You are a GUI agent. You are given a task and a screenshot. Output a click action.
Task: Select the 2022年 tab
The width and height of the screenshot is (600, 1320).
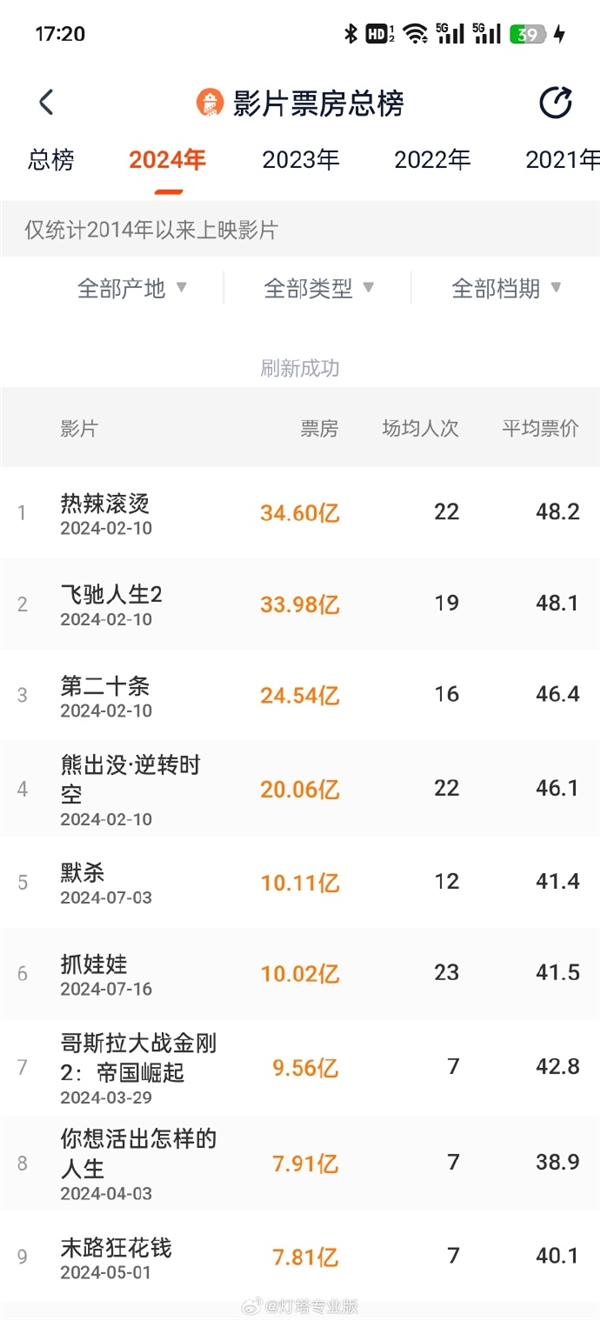pyautogui.click(x=432, y=160)
